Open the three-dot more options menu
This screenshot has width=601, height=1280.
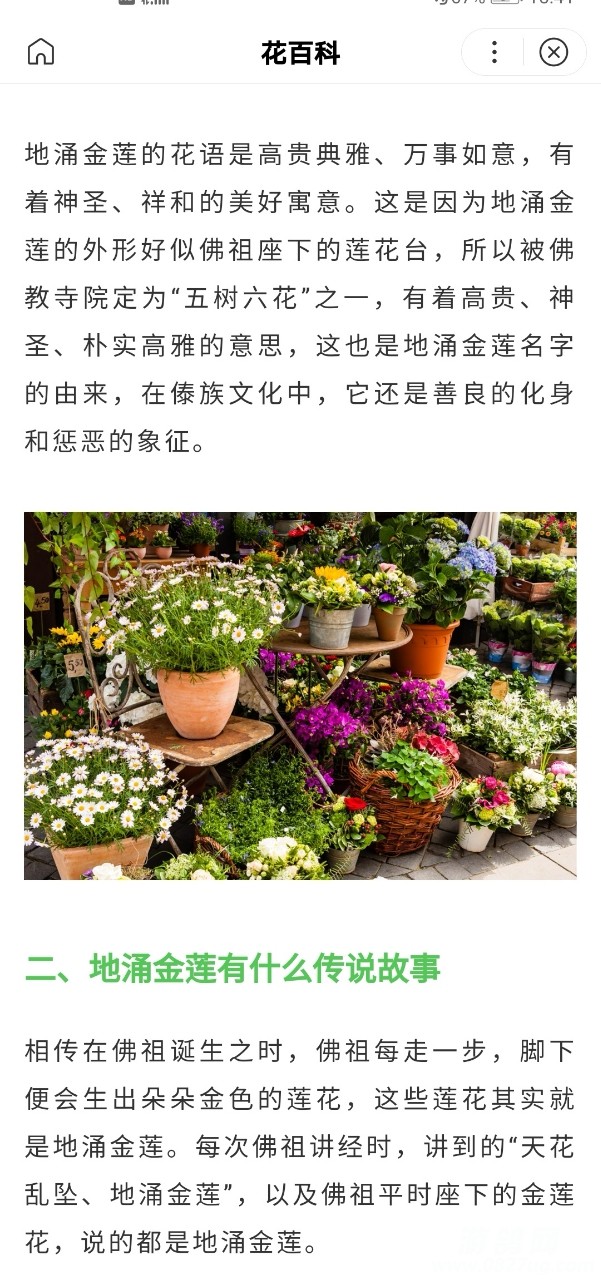tap(494, 52)
